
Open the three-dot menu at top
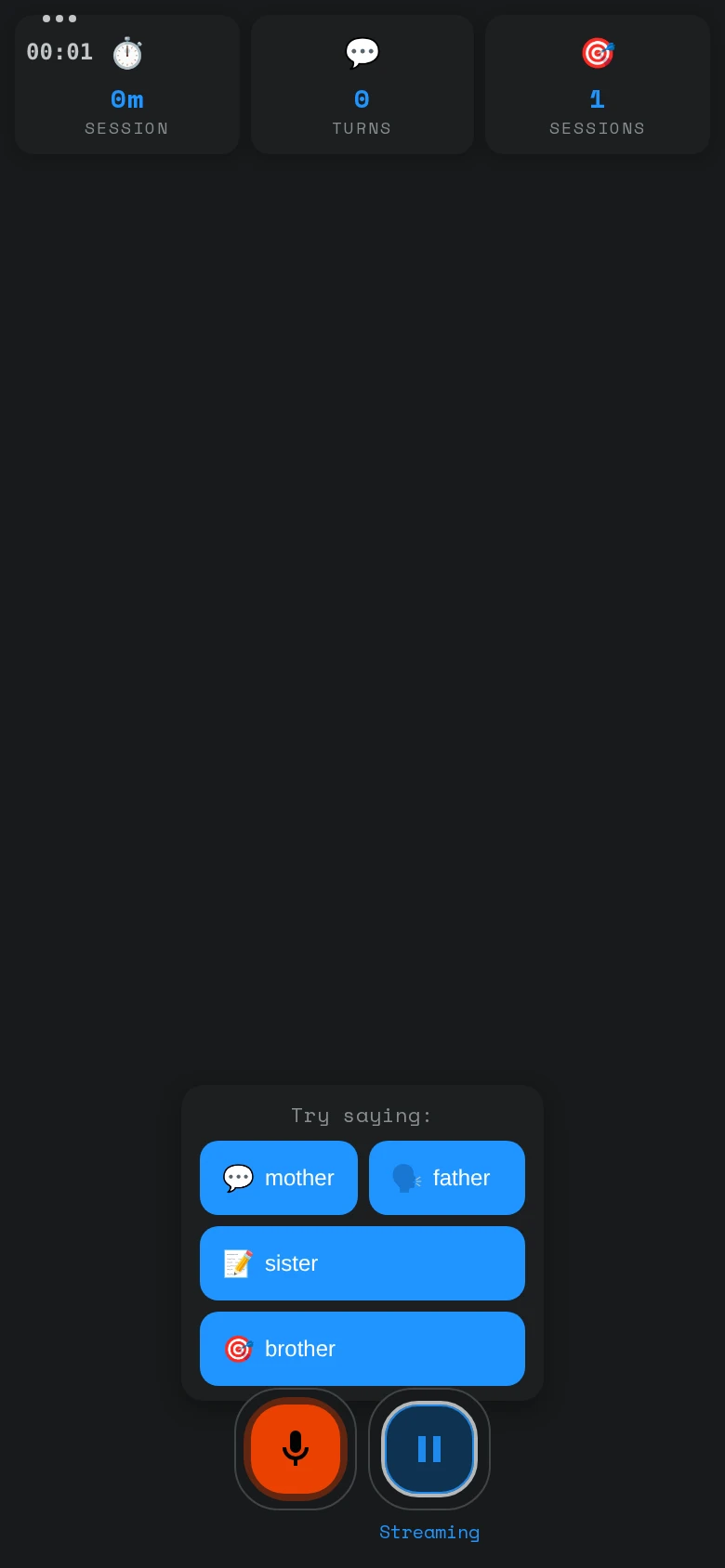click(59, 19)
